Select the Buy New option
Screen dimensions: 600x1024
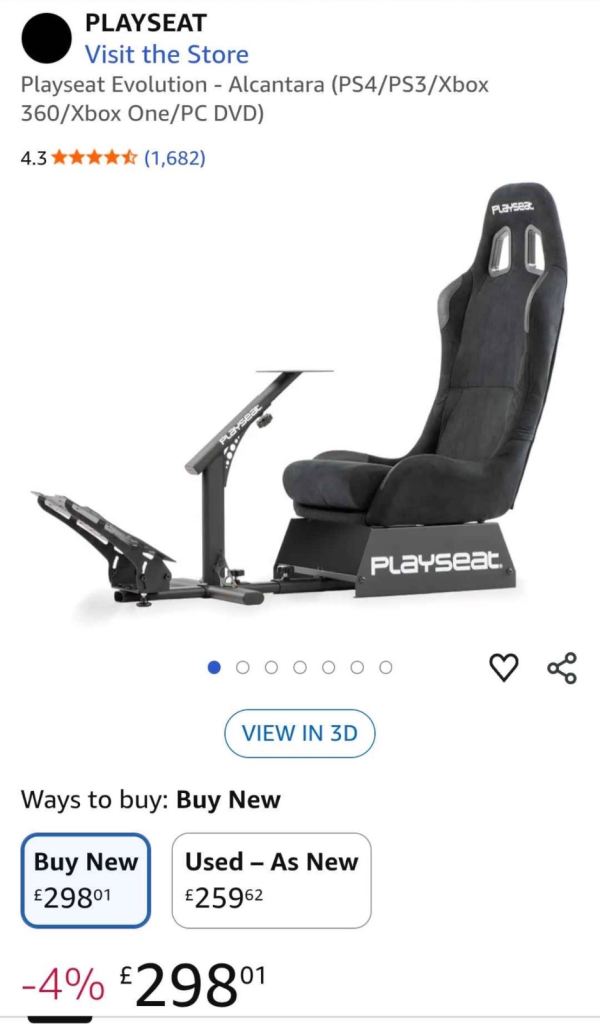tap(85, 880)
